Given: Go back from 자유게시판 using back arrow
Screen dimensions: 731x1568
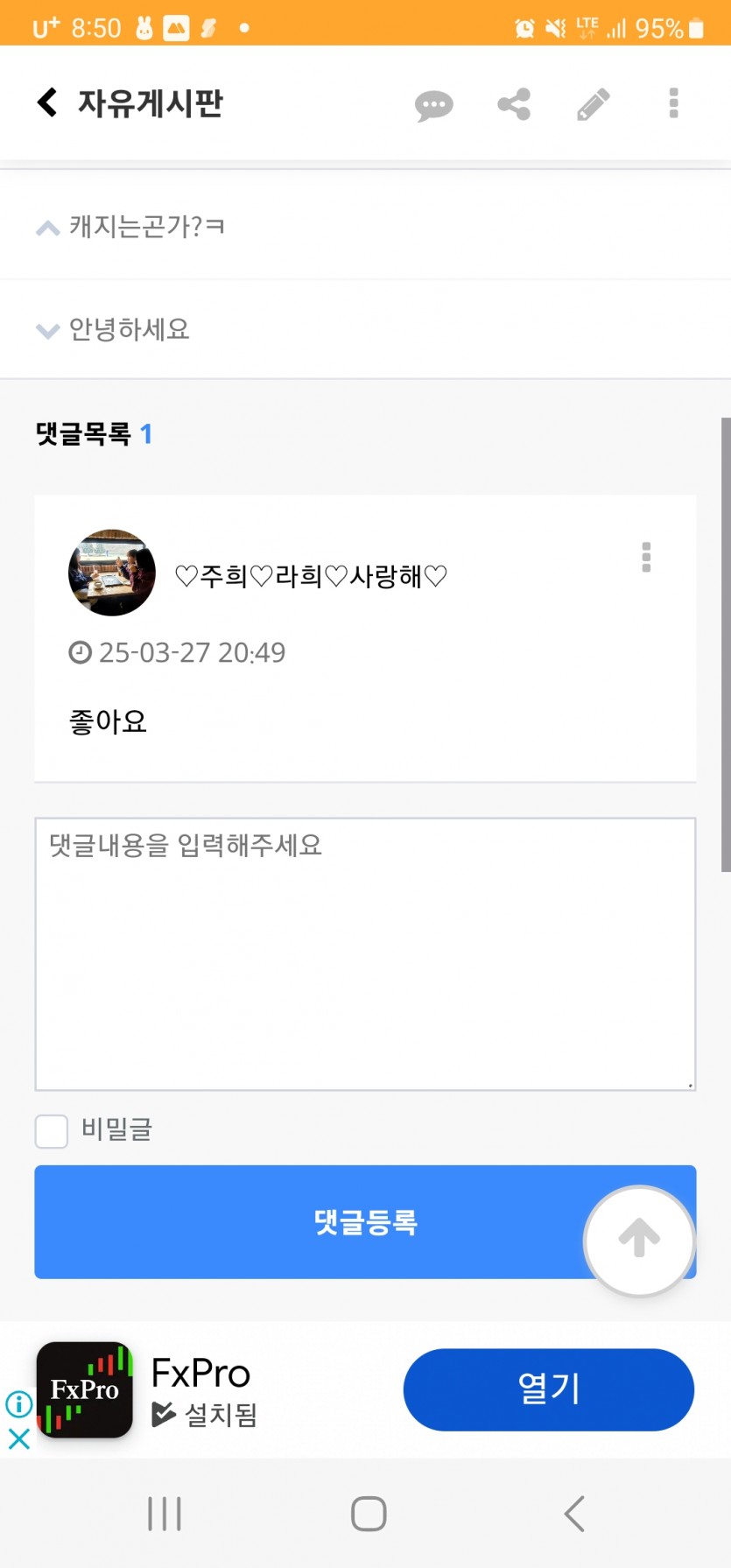Looking at the screenshot, I should coord(47,102).
